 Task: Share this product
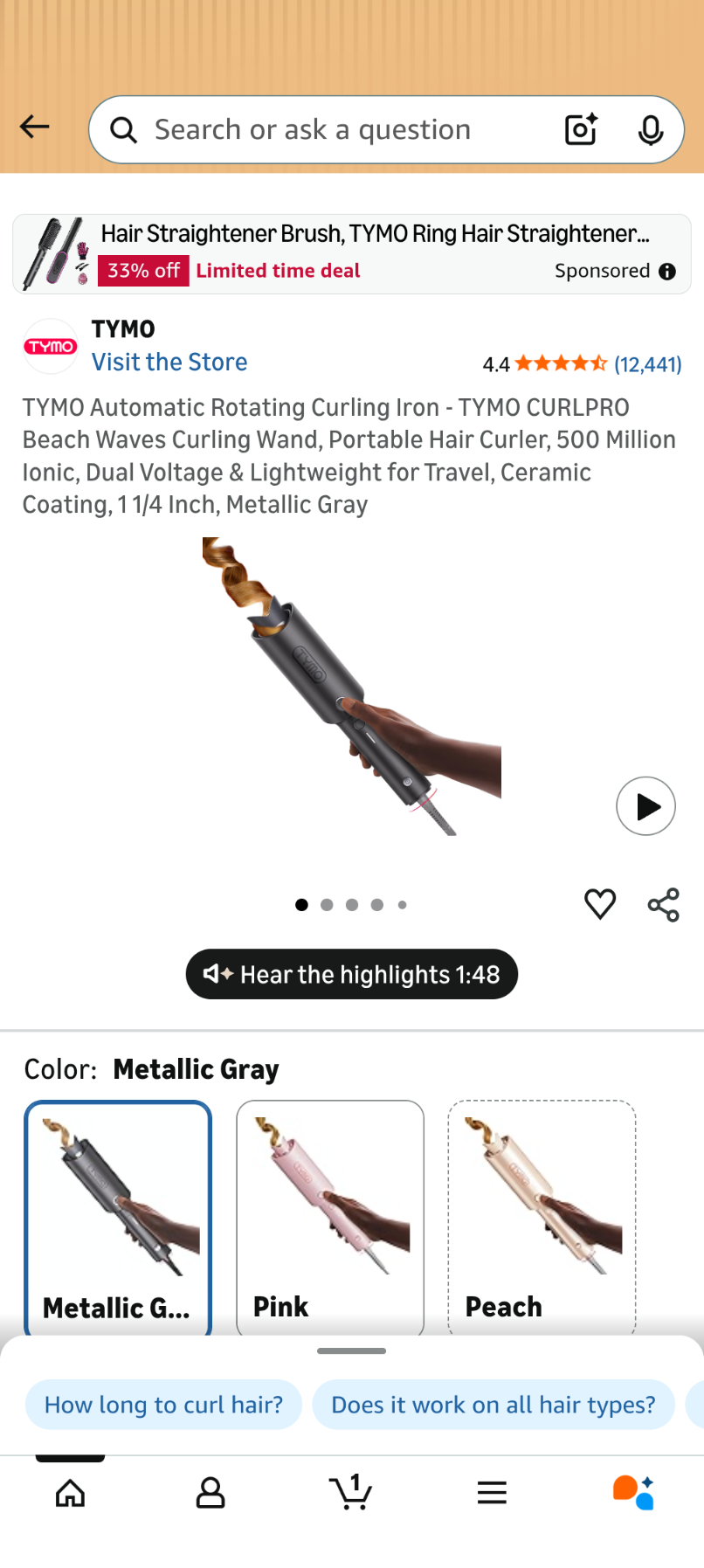663,904
